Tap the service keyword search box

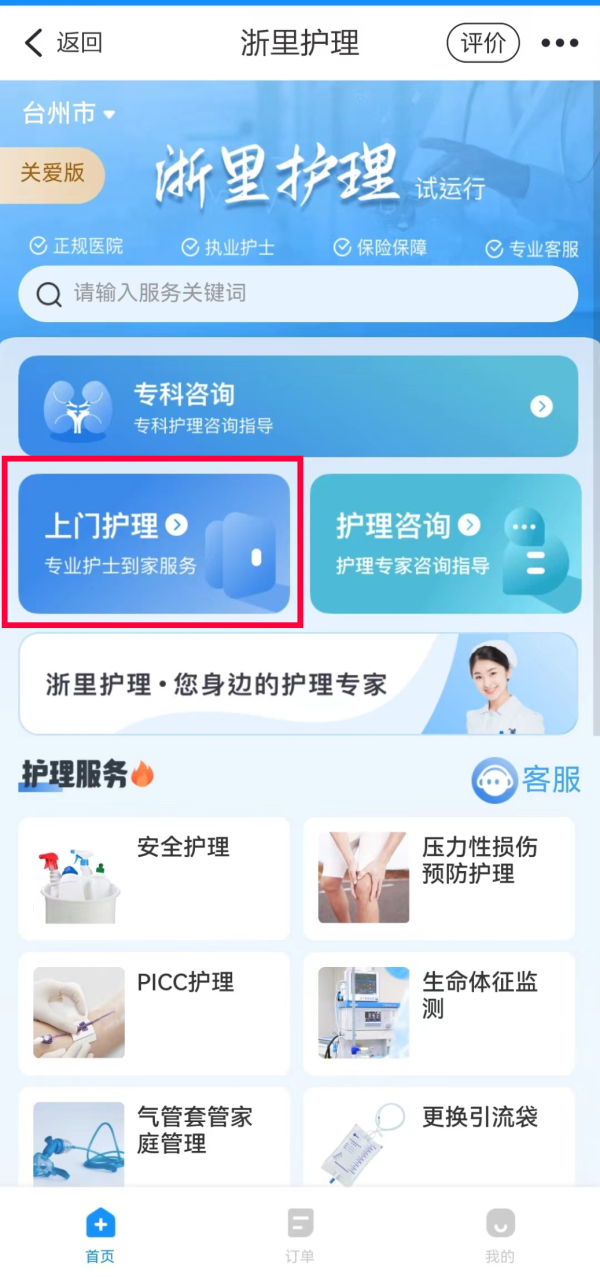click(298, 294)
